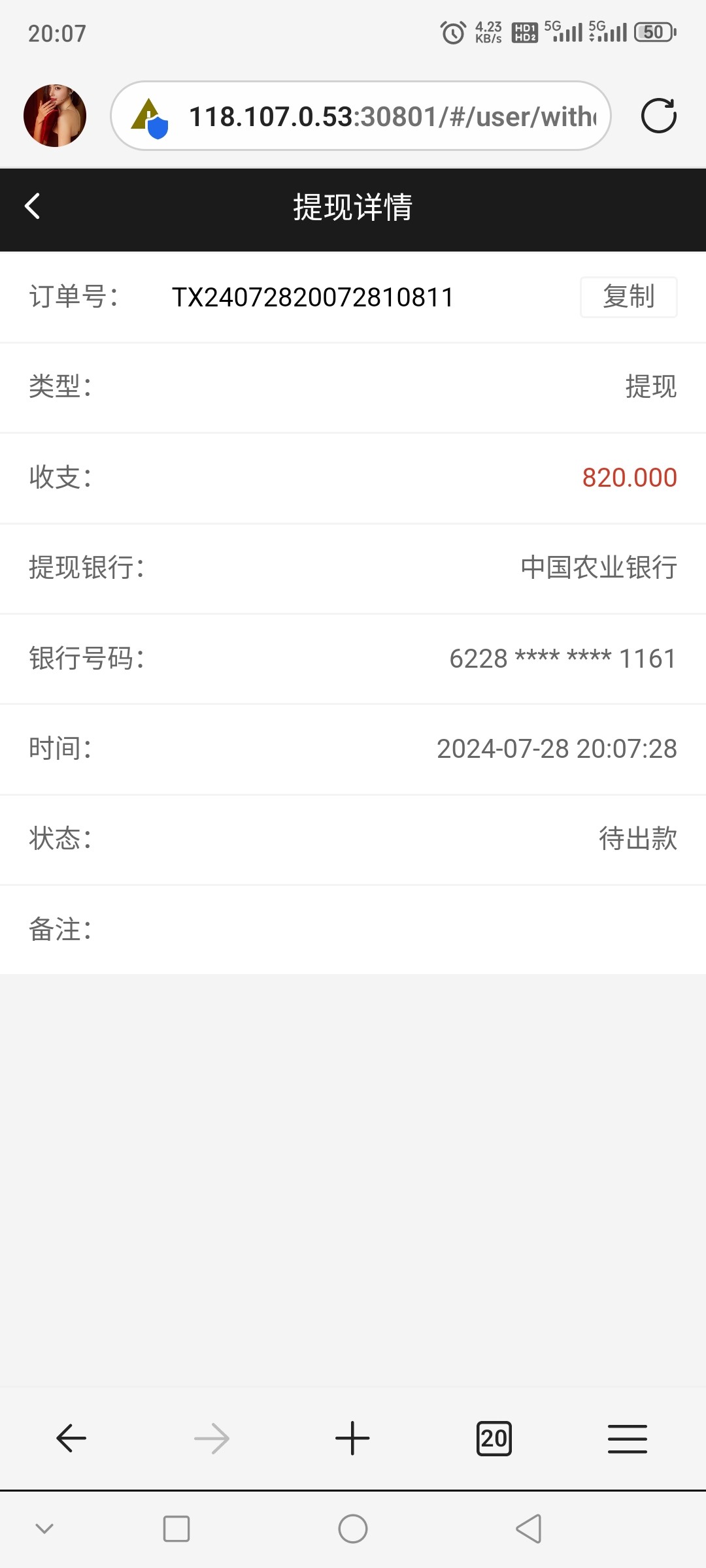This screenshot has height=1568, width=706.
Task: Tap the alarm clock status bar icon
Action: pyautogui.click(x=452, y=33)
